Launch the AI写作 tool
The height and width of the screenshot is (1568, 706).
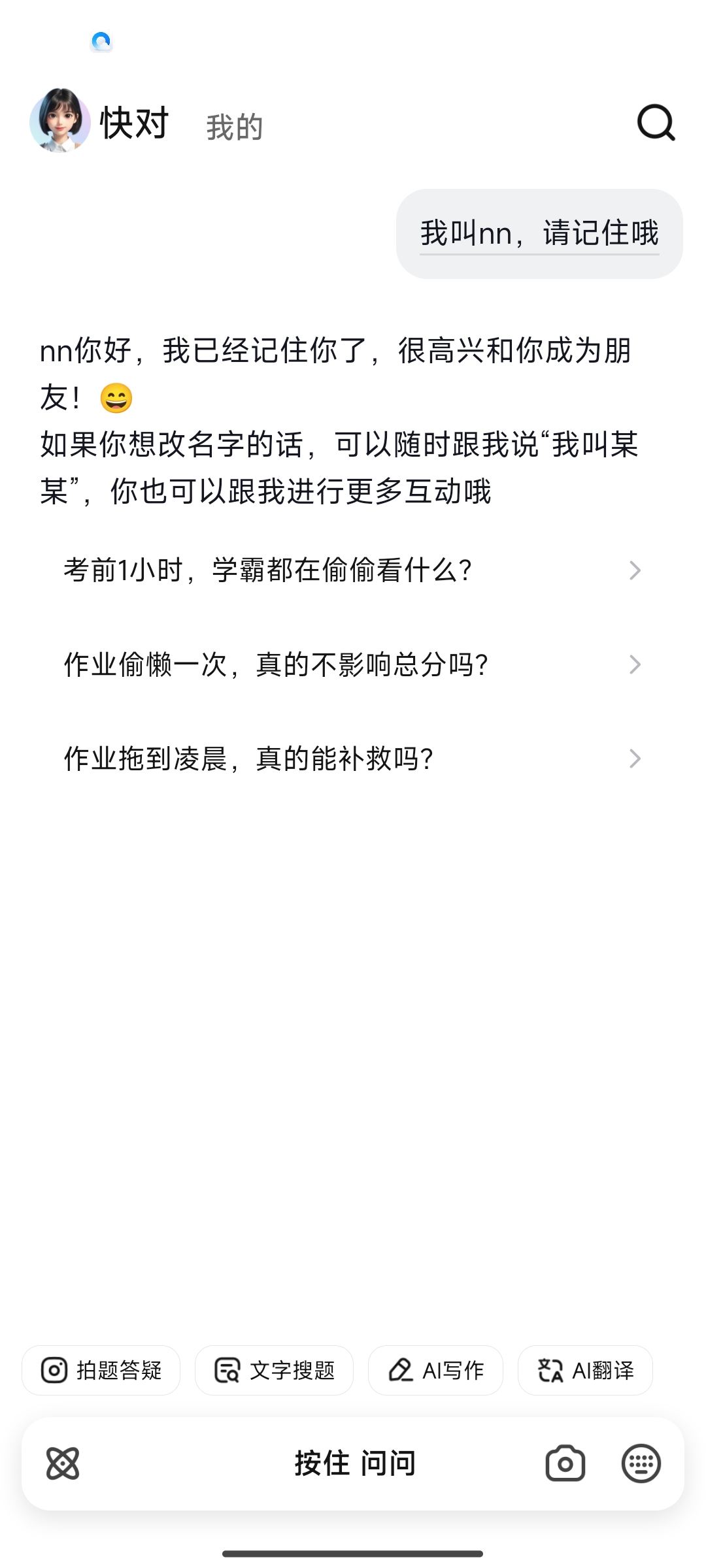[x=435, y=1370]
